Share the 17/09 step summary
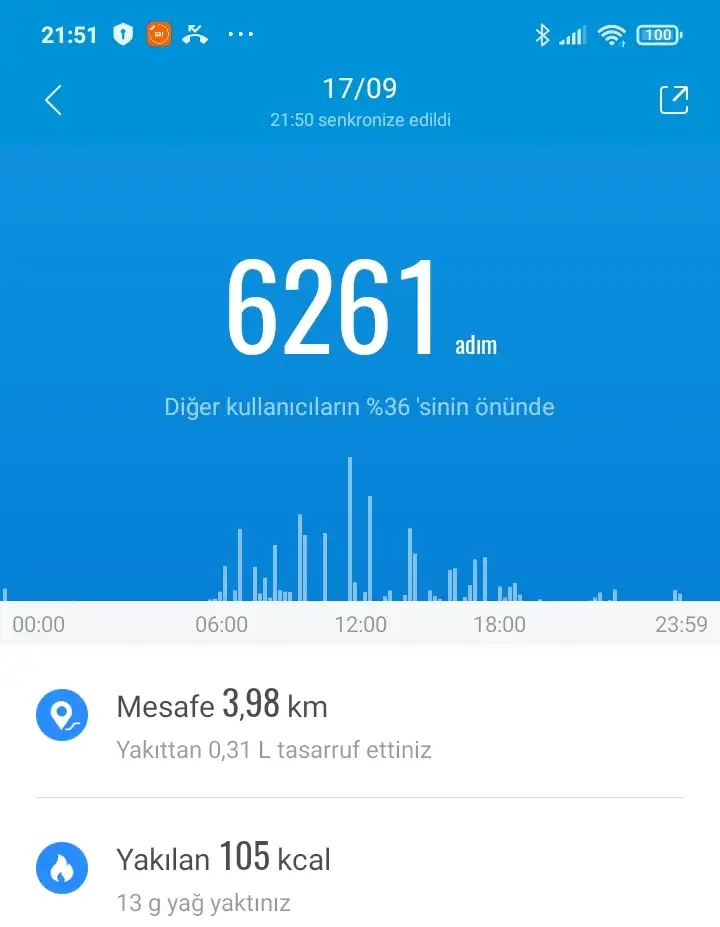This screenshot has width=720, height=927. click(673, 100)
